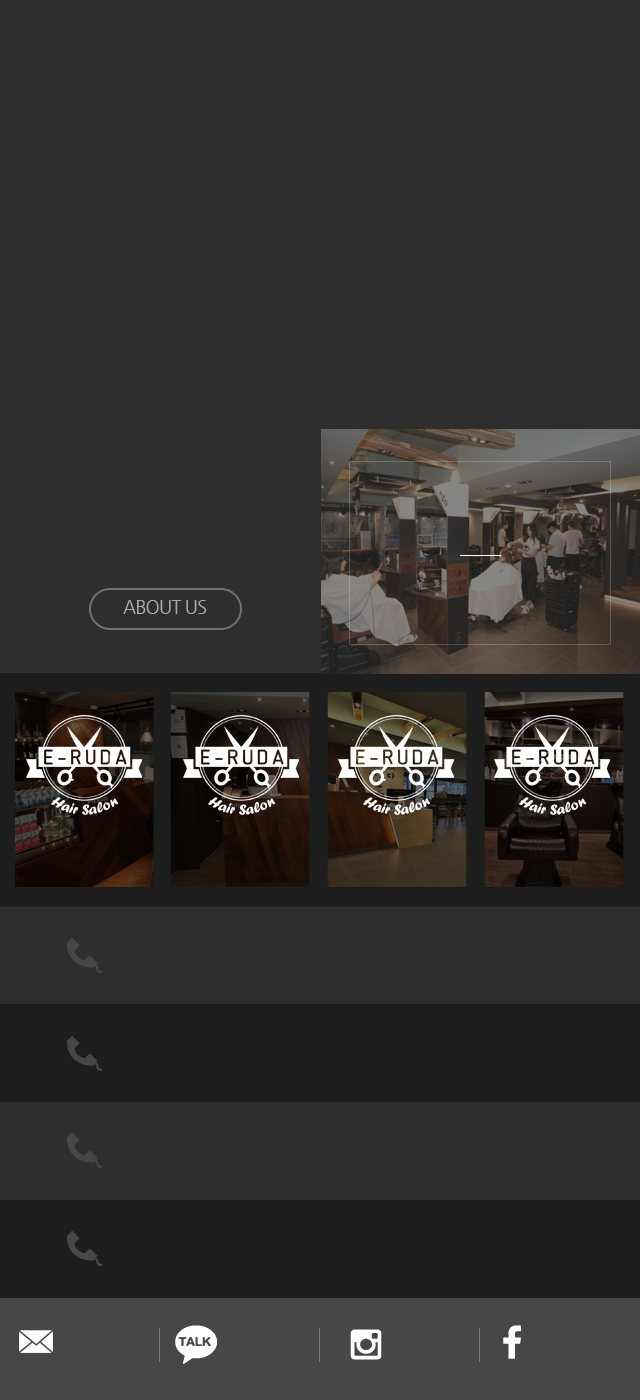
Task: Open KakaoTalk chat via TALK icon
Action: 196,1343
